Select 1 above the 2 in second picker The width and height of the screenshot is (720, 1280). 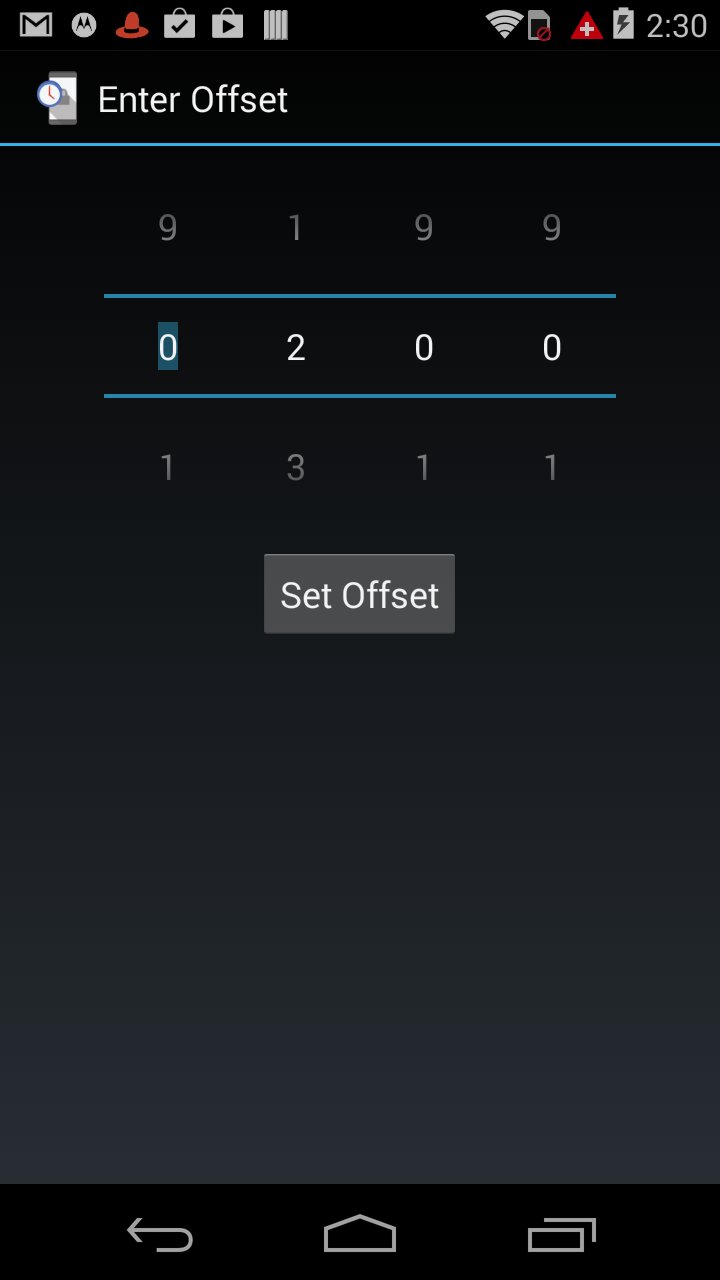[296, 228]
